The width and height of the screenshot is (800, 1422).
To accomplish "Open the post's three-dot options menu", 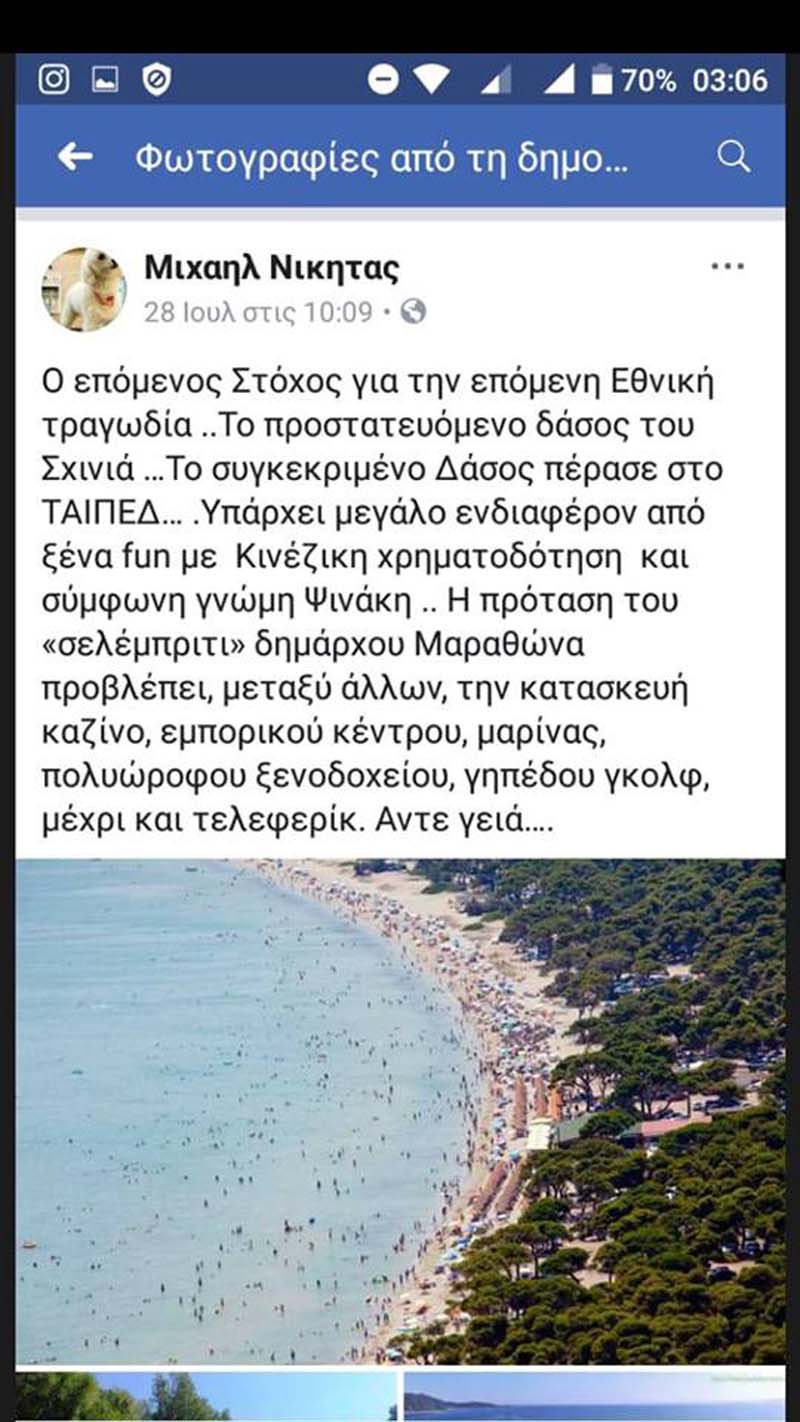I will [x=728, y=267].
